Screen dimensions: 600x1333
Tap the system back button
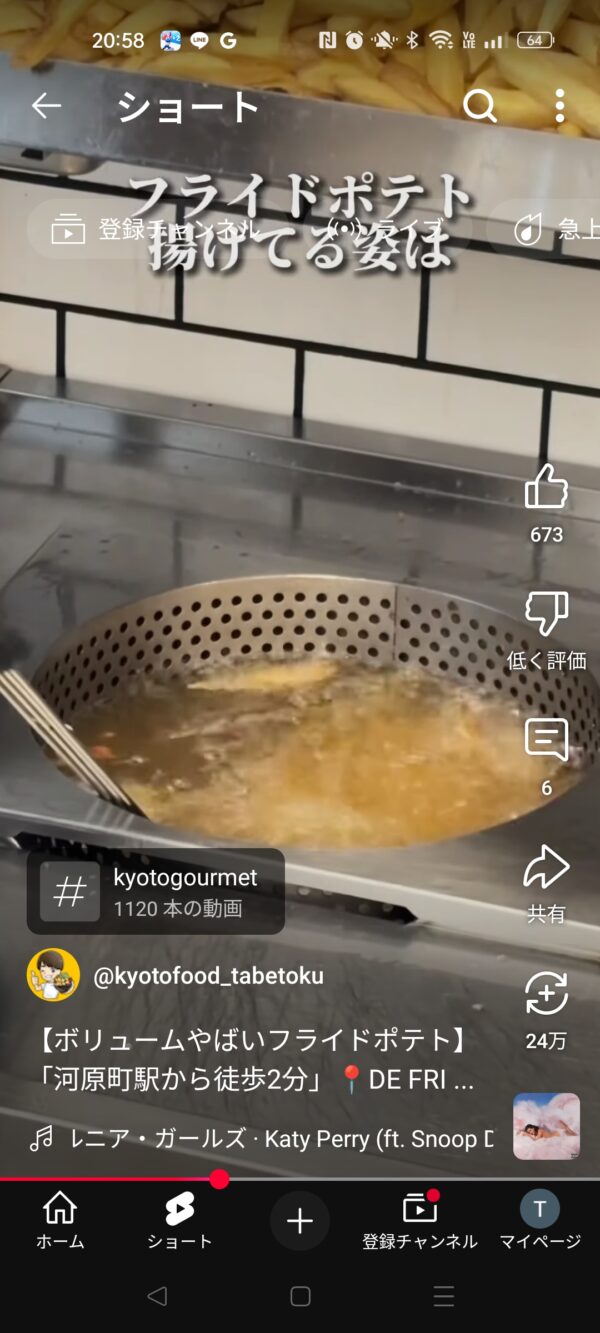[157, 1296]
